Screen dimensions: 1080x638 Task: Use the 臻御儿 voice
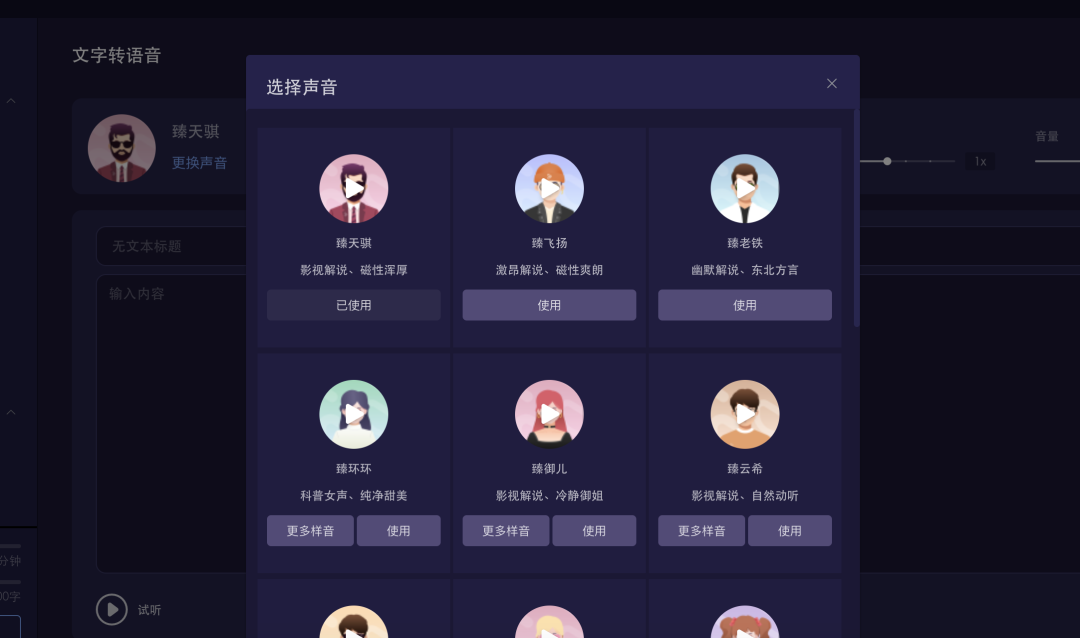coord(594,531)
